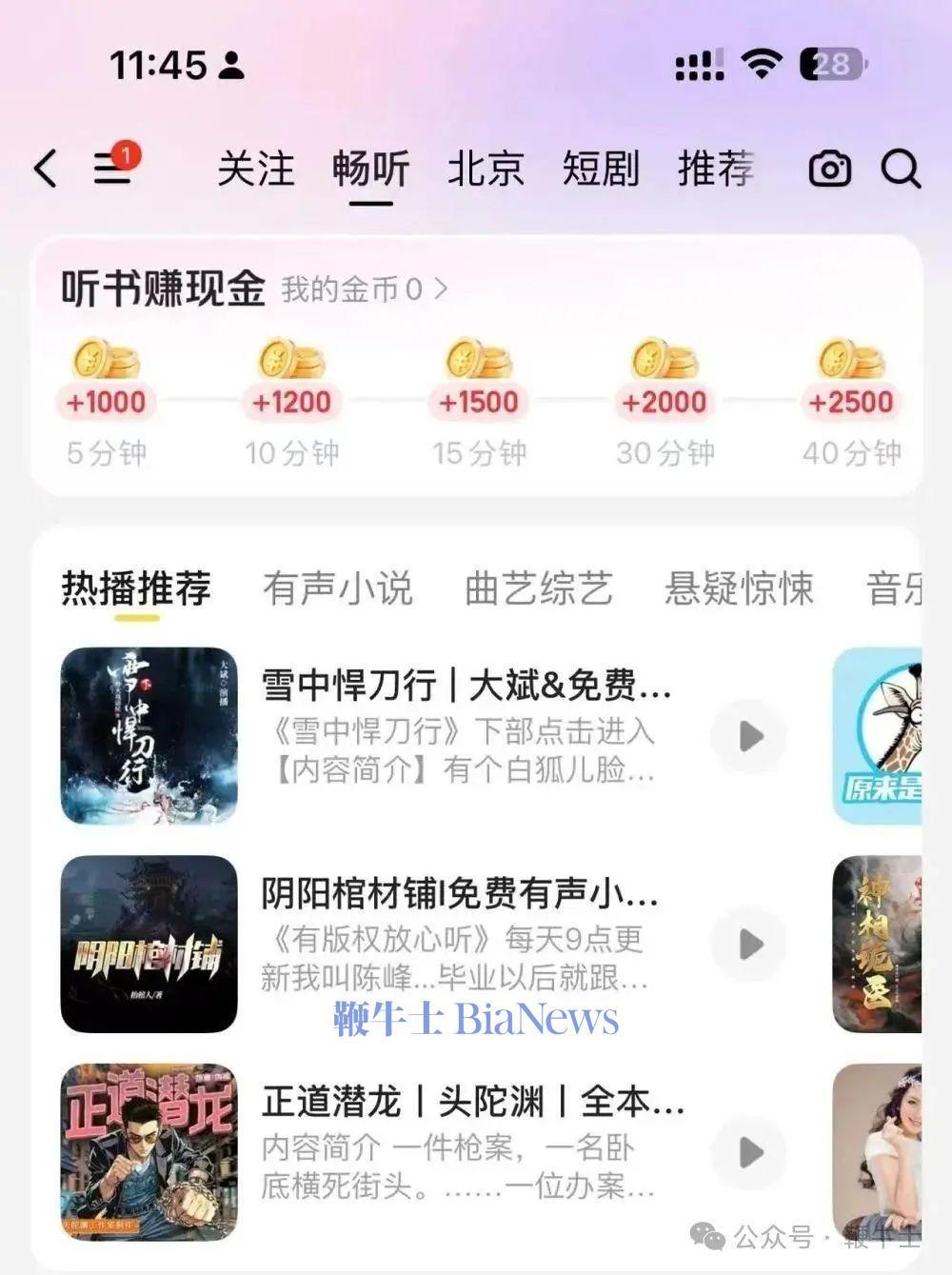Switch to the 关注 tab

pos(255,169)
